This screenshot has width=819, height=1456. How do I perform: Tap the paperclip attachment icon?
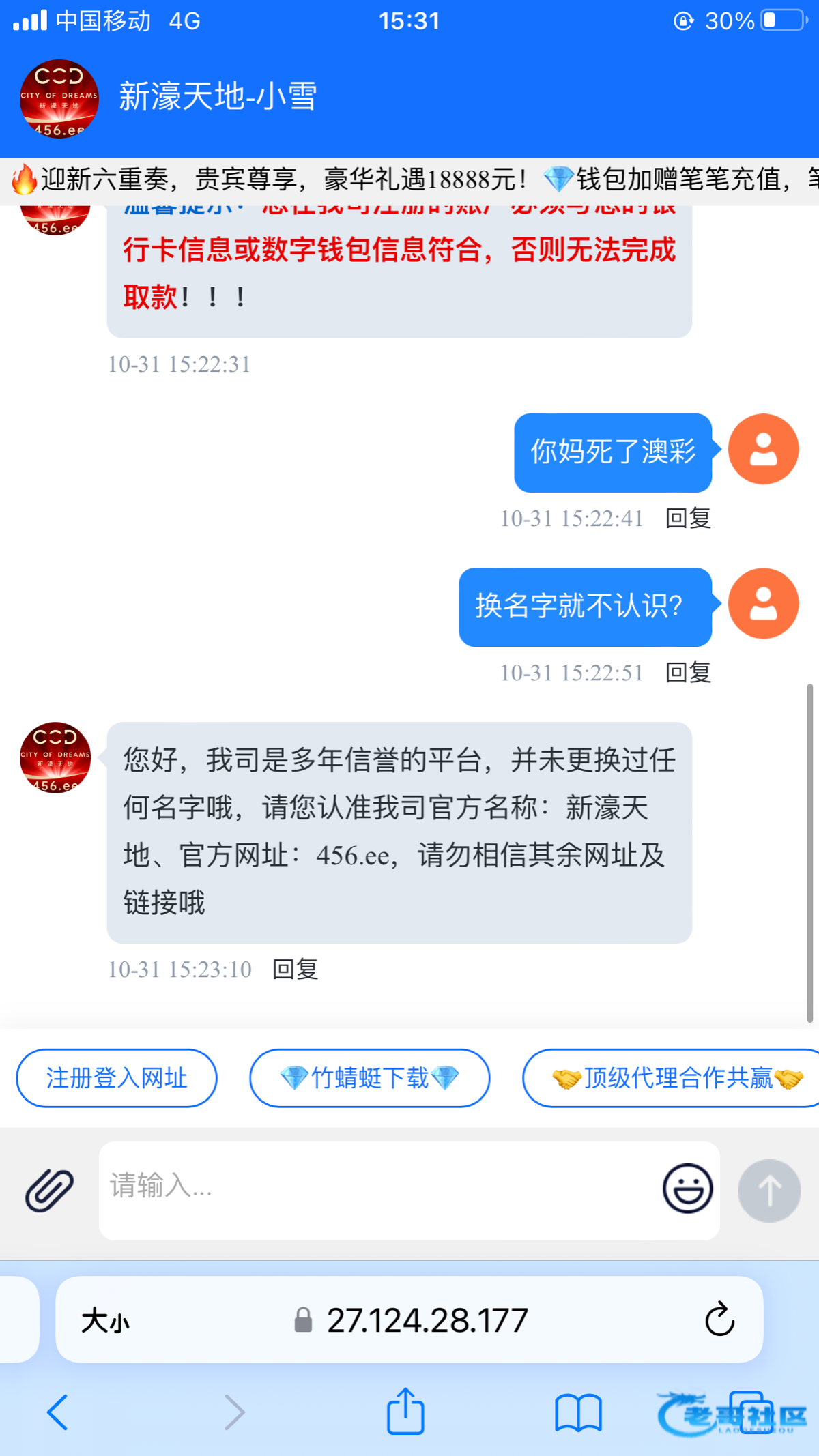point(49,1190)
